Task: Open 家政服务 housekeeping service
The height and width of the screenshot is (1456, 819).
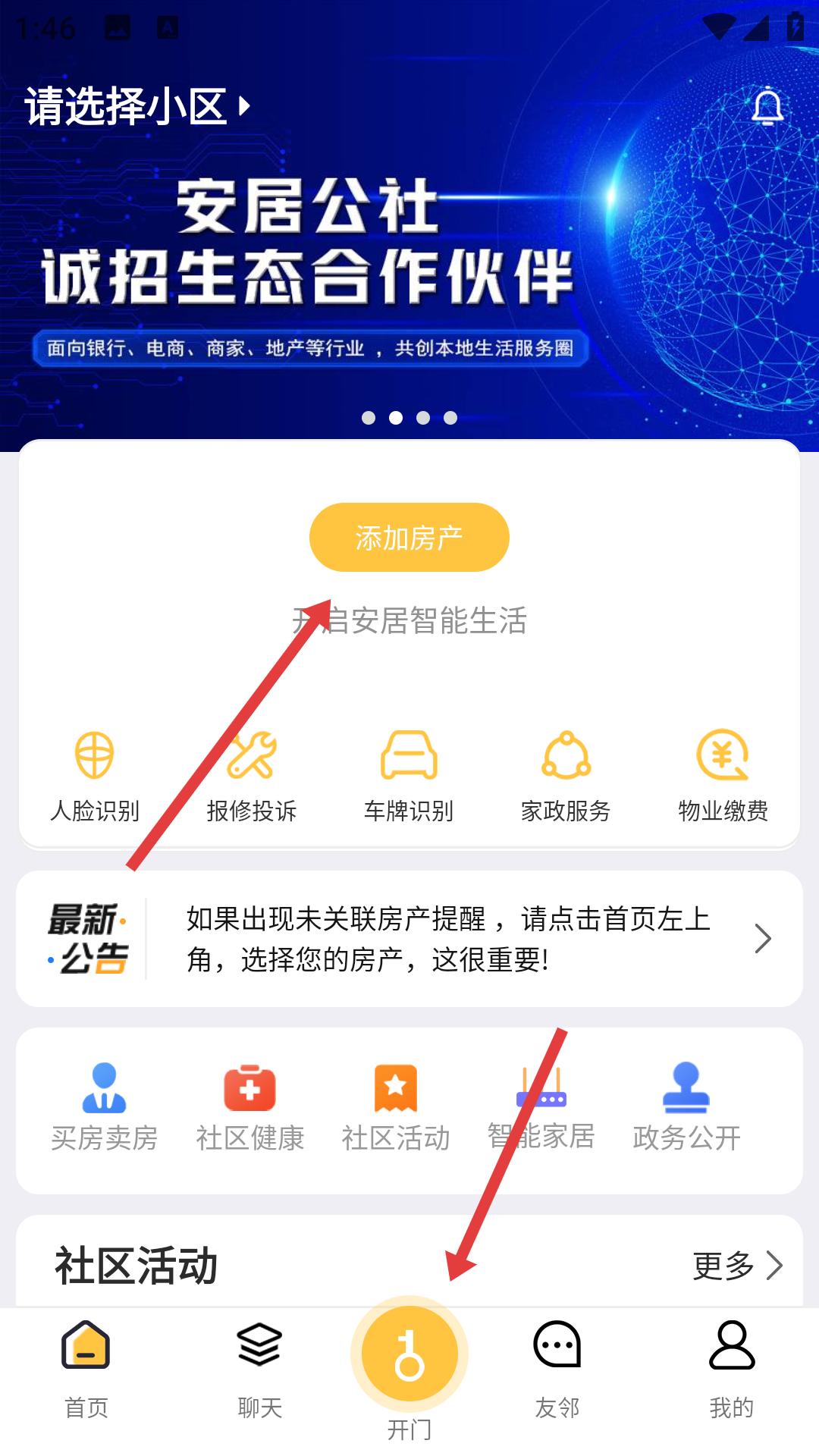Action: pyautogui.click(x=566, y=775)
